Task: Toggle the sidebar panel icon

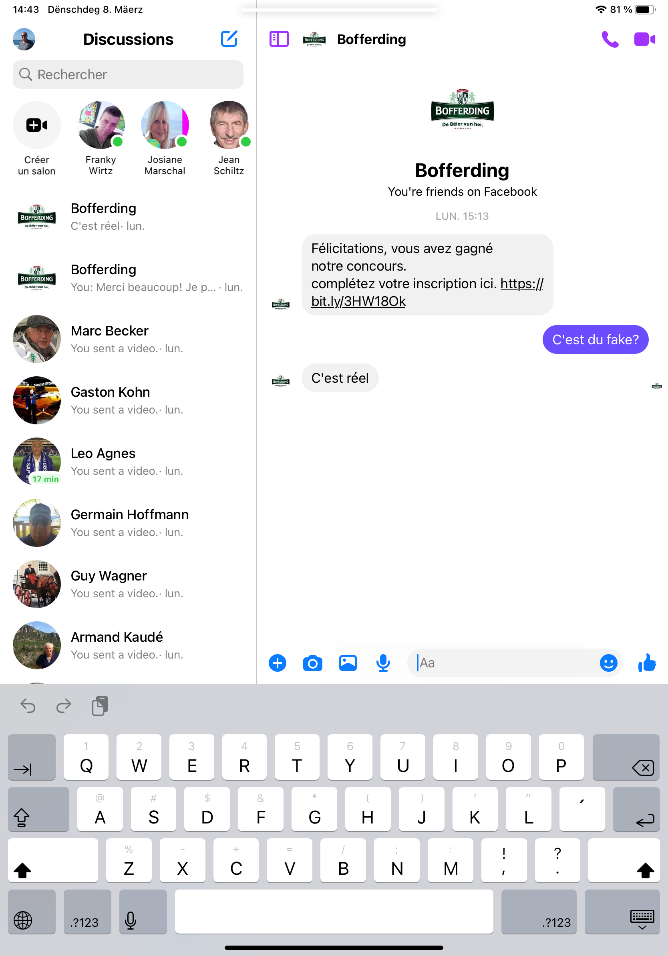Action: [x=279, y=39]
